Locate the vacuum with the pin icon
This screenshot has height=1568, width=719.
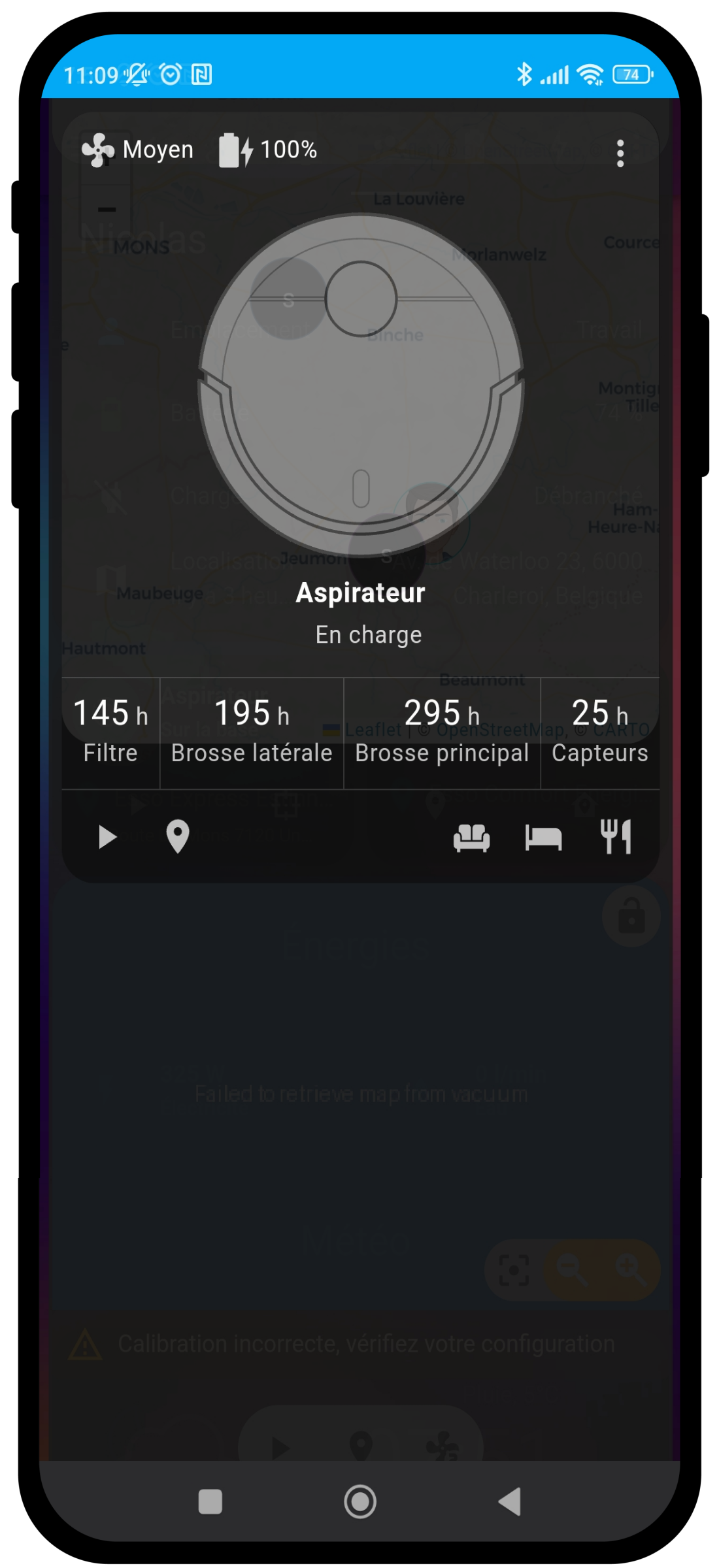(x=177, y=837)
